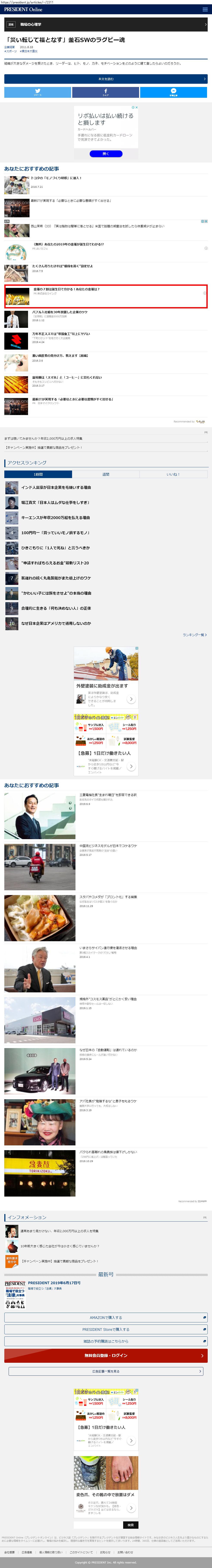
Task: Open the 職場の心理学 series banner
Action: 106,24
